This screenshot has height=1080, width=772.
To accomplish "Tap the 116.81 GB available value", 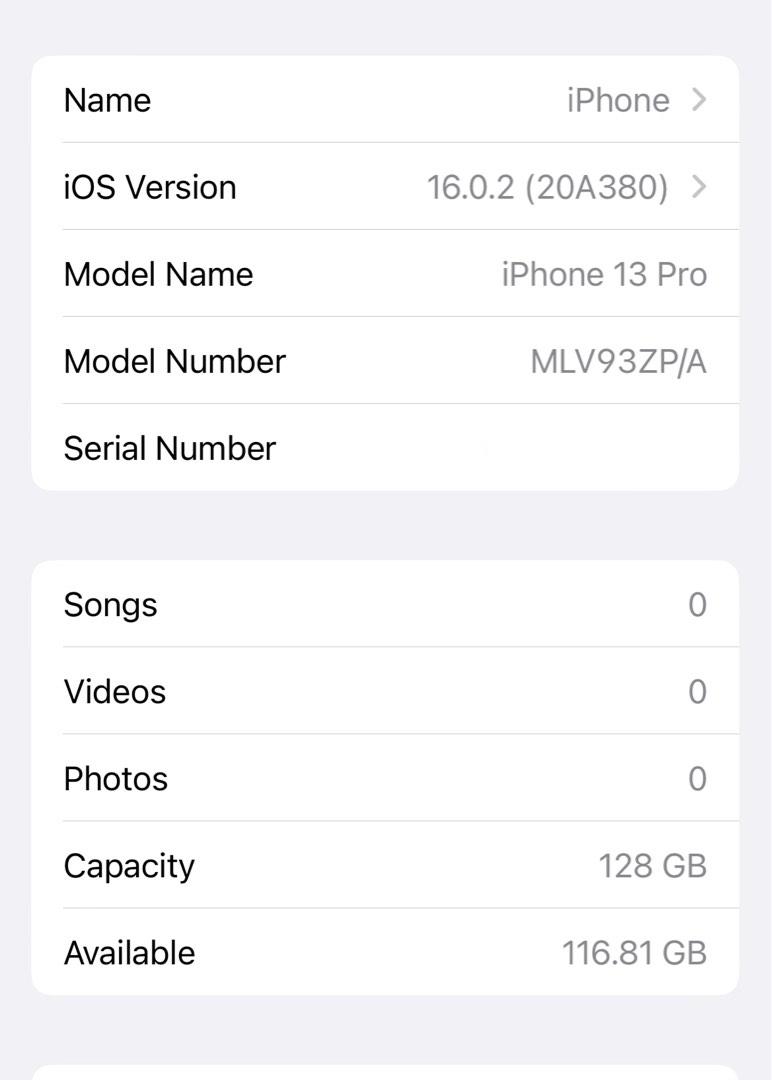I will pyautogui.click(x=634, y=953).
